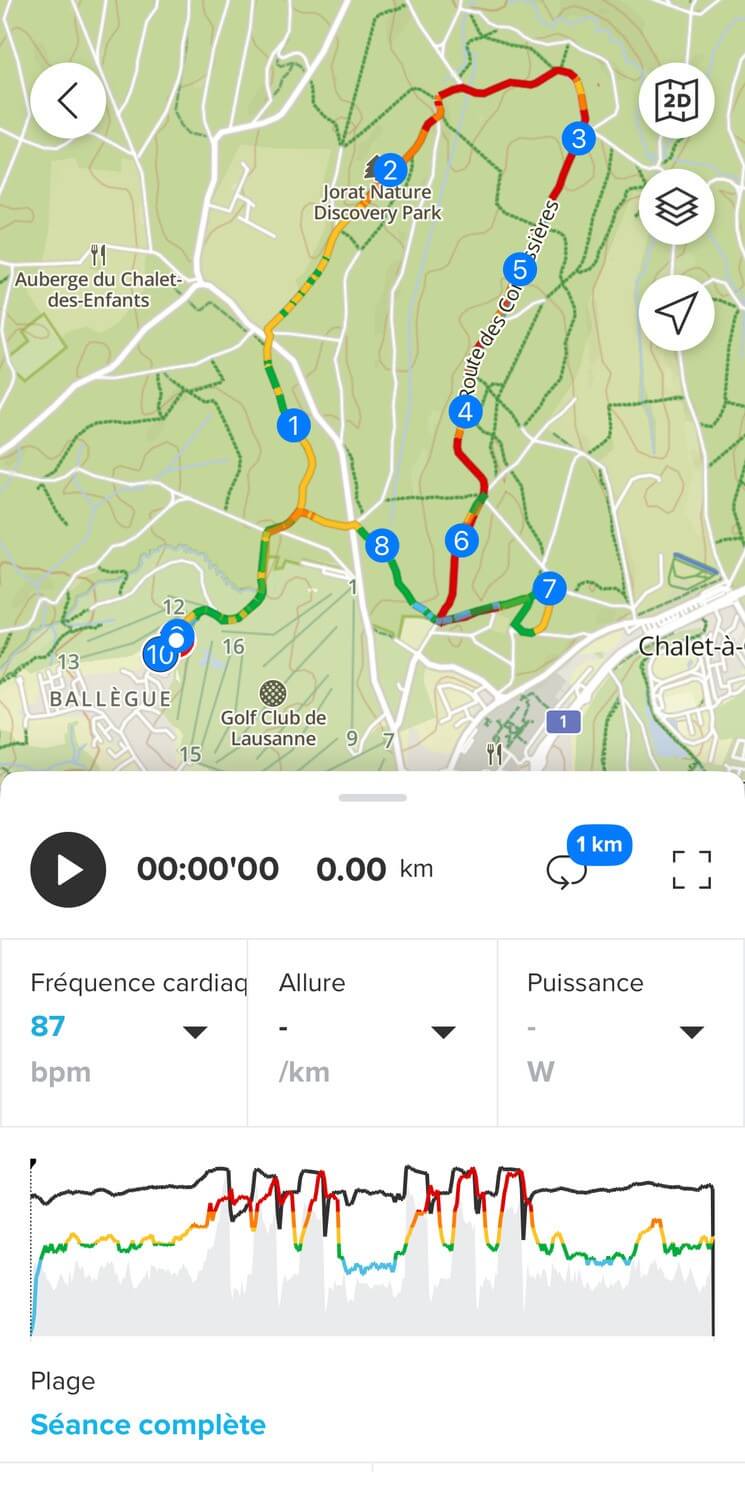
Task: Expand the map to fullscreen
Action: pos(692,869)
